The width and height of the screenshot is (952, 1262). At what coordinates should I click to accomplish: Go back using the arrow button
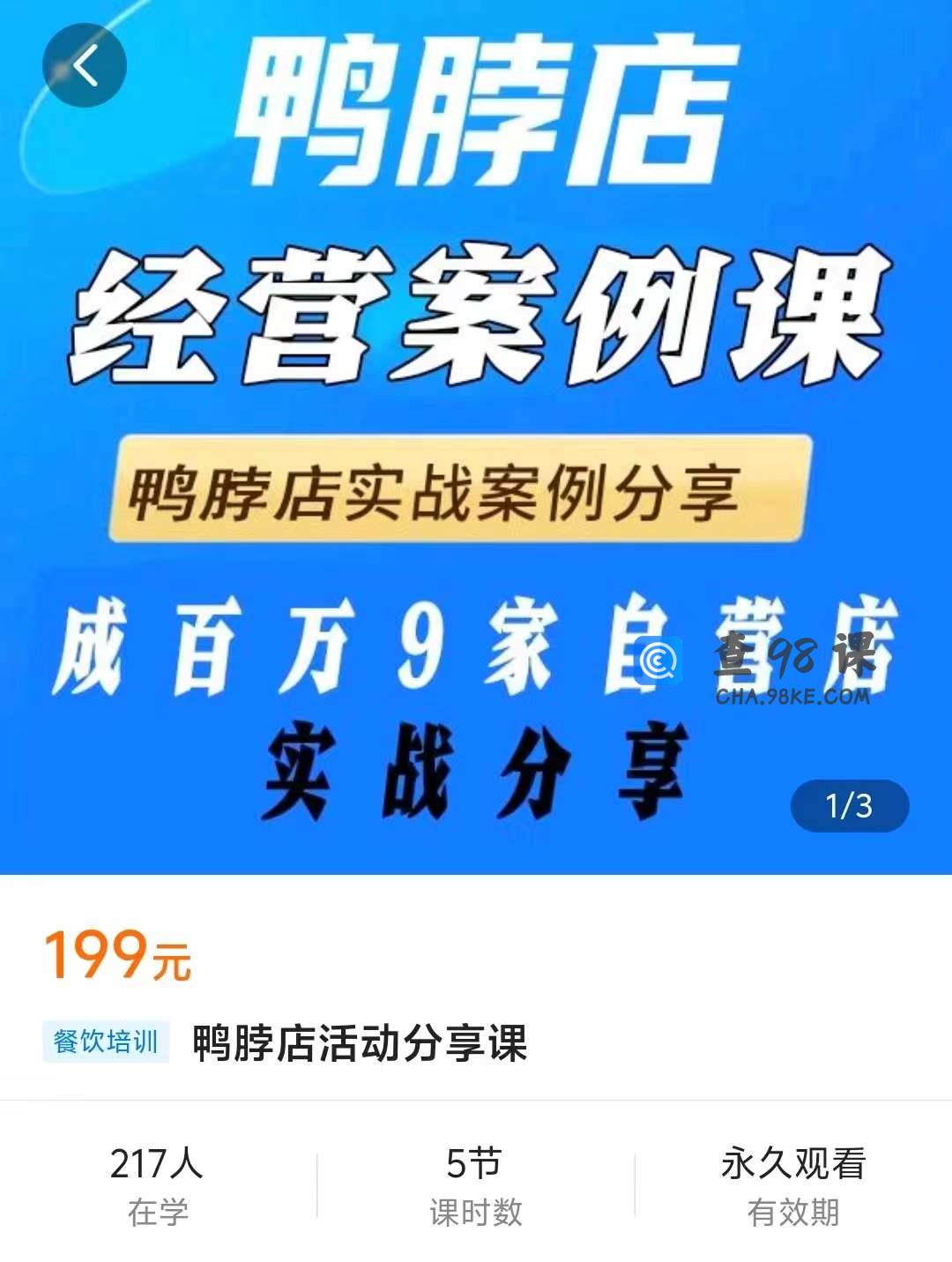(85, 66)
